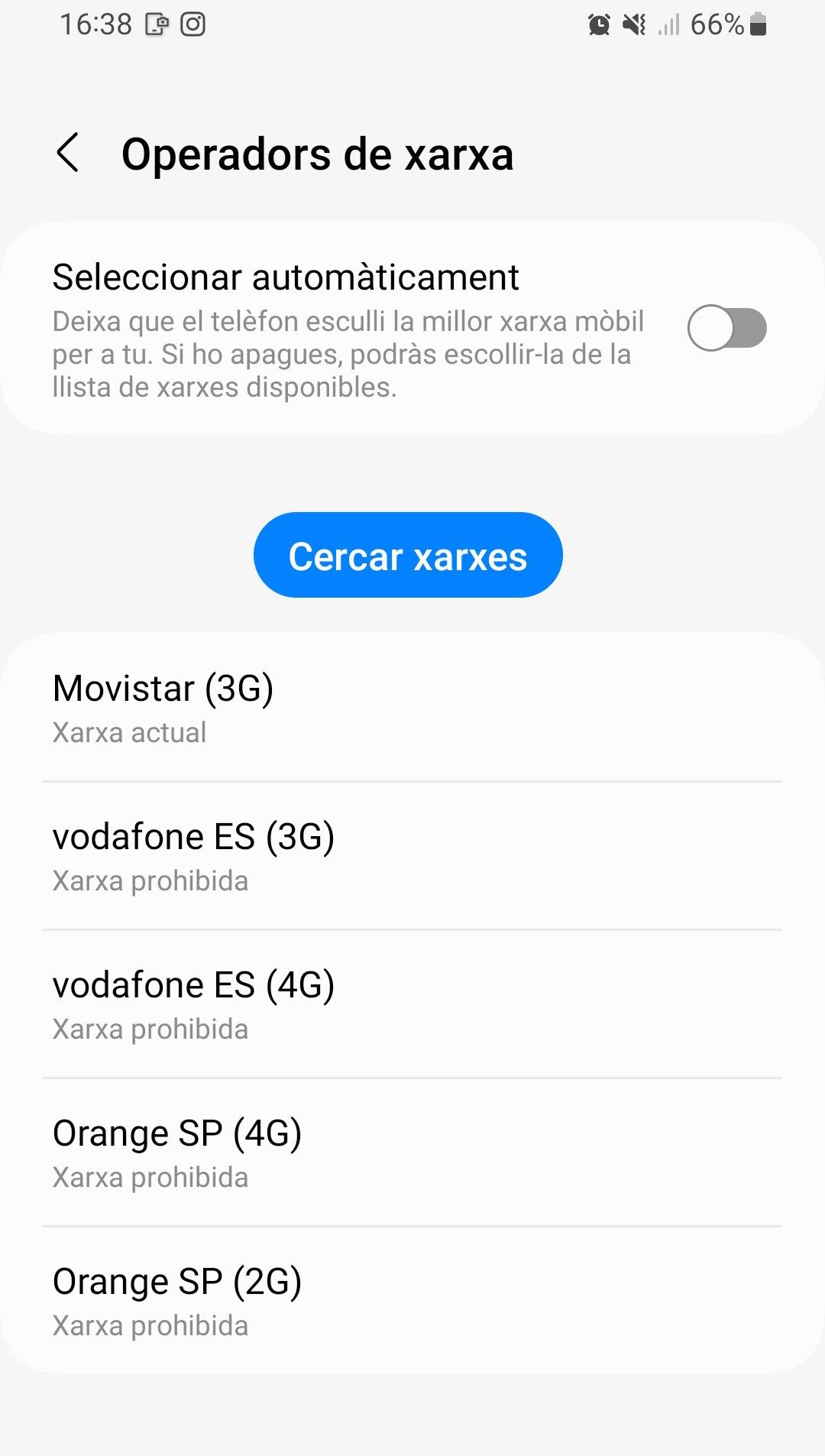Enable Seleccionar automàticament switch
The height and width of the screenshot is (1456, 825).
pyautogui.click(x=726, y=328)
